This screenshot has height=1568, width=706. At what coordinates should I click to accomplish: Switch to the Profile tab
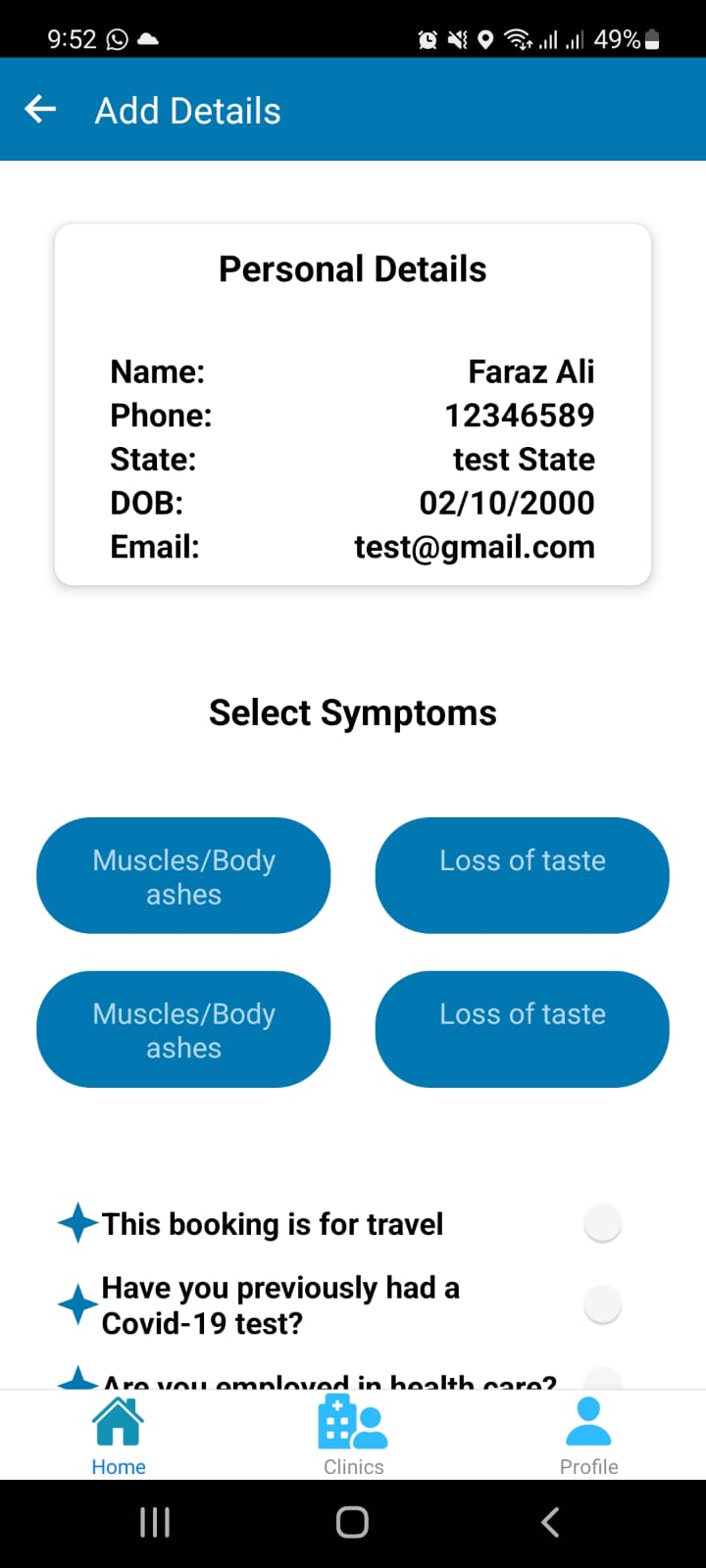(588, 1436)
